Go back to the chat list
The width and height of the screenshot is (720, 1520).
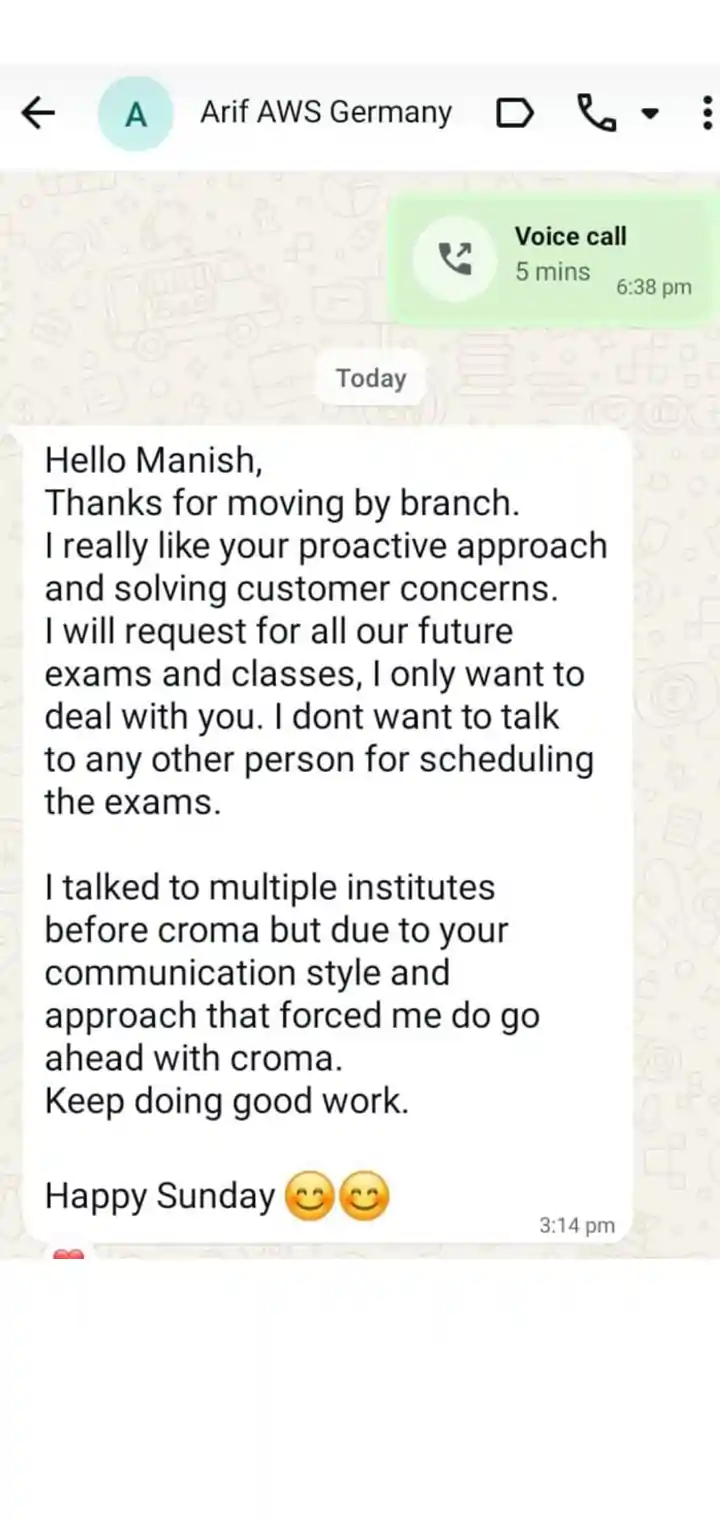38,114
